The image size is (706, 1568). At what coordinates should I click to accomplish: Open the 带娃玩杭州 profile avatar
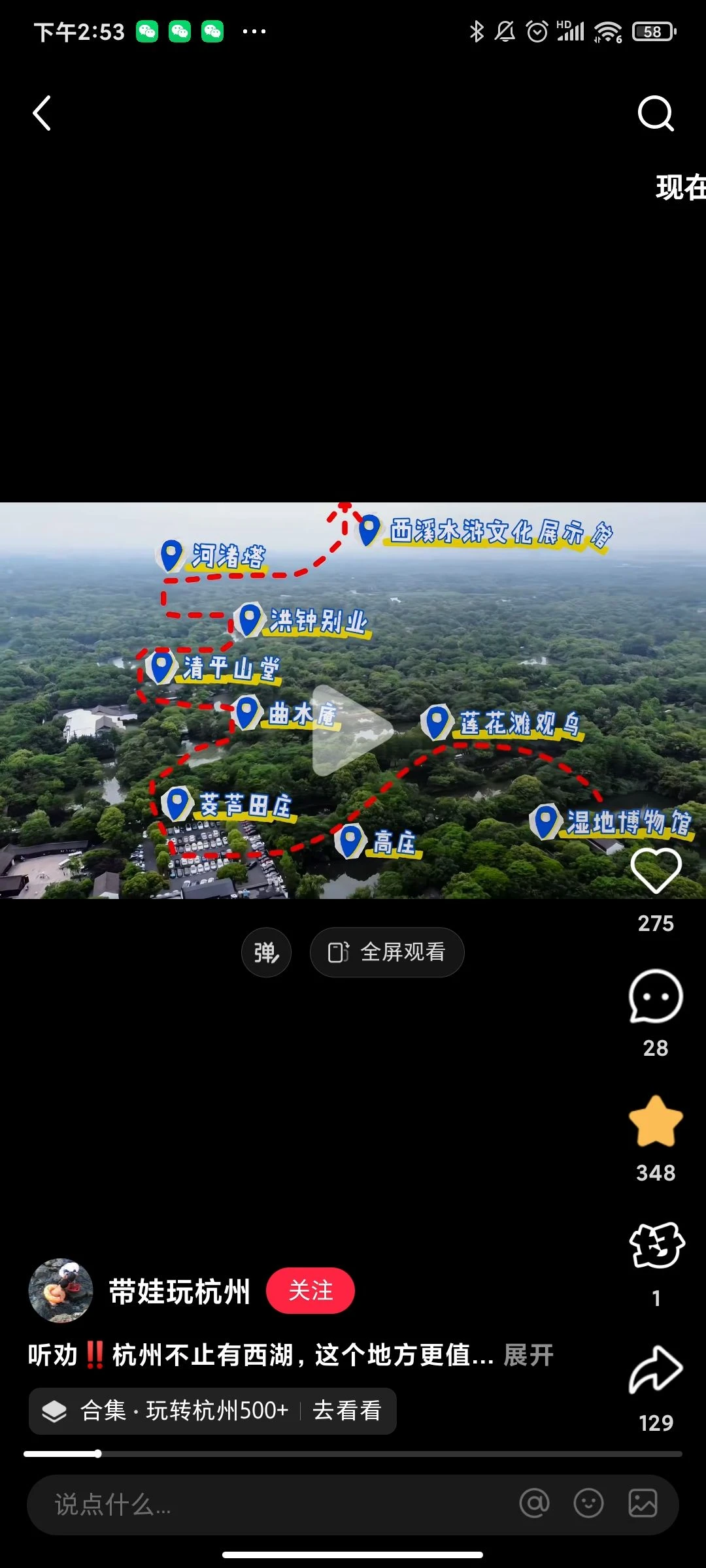coord(60,1290)
